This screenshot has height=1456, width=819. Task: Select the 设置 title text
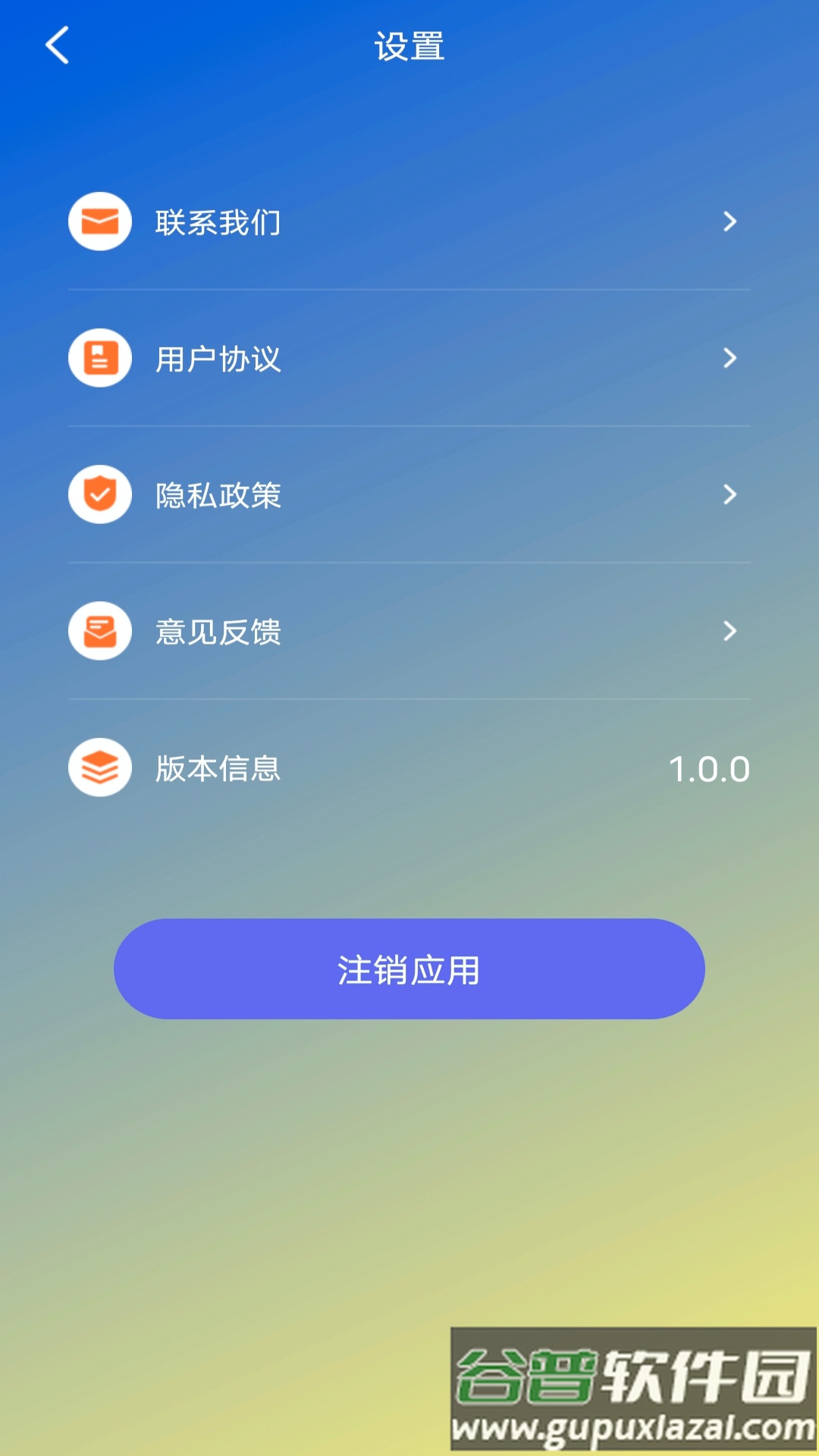tap(409, 45)
